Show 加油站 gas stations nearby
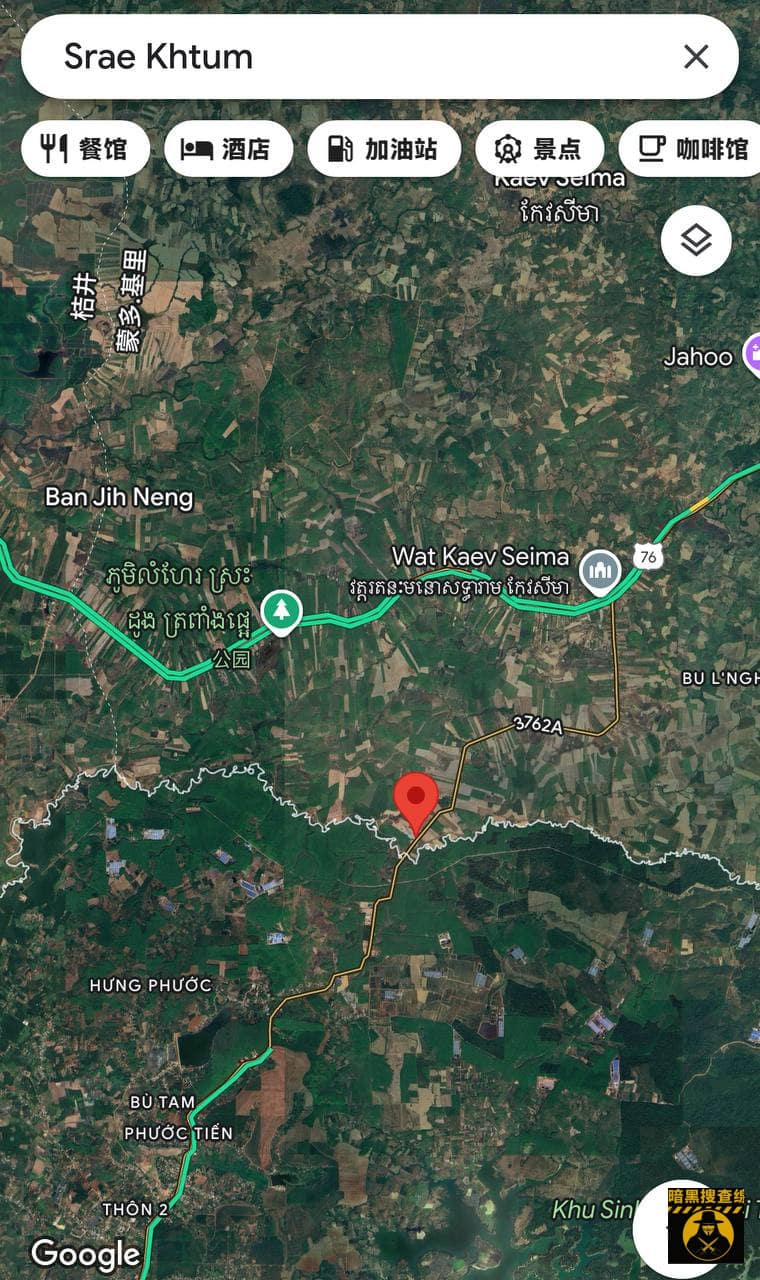Viewport: 760px width, 1280px height. (x=384, y=149)
